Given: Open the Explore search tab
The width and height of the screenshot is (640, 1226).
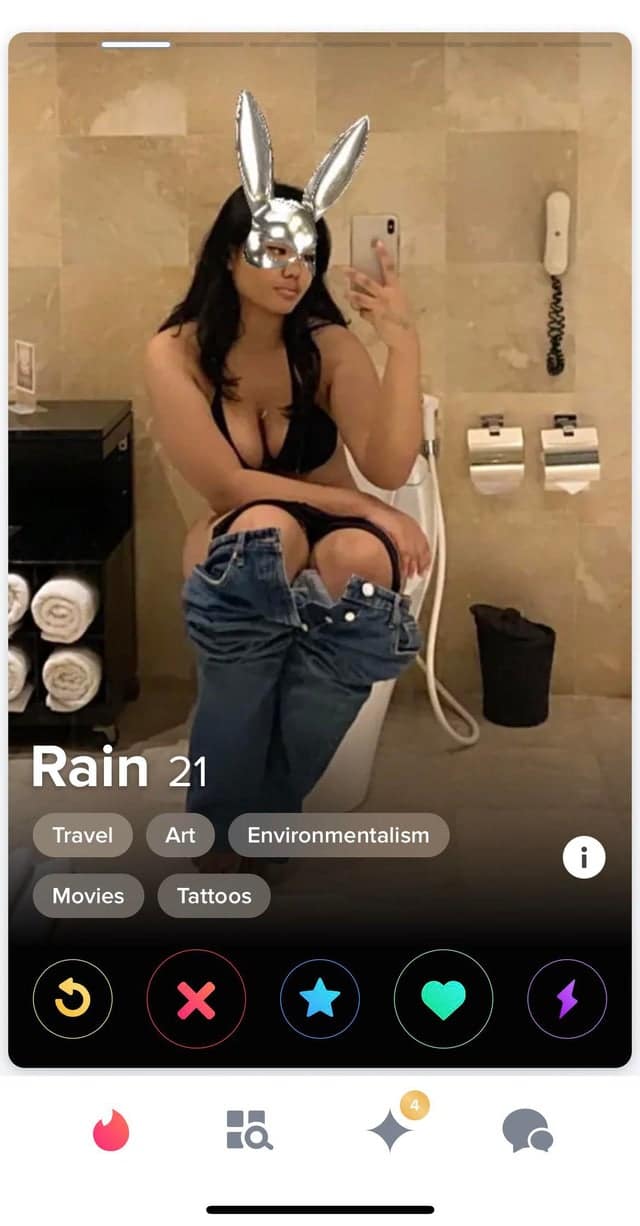Looking at the screenshot, I should pos(249,1130).
